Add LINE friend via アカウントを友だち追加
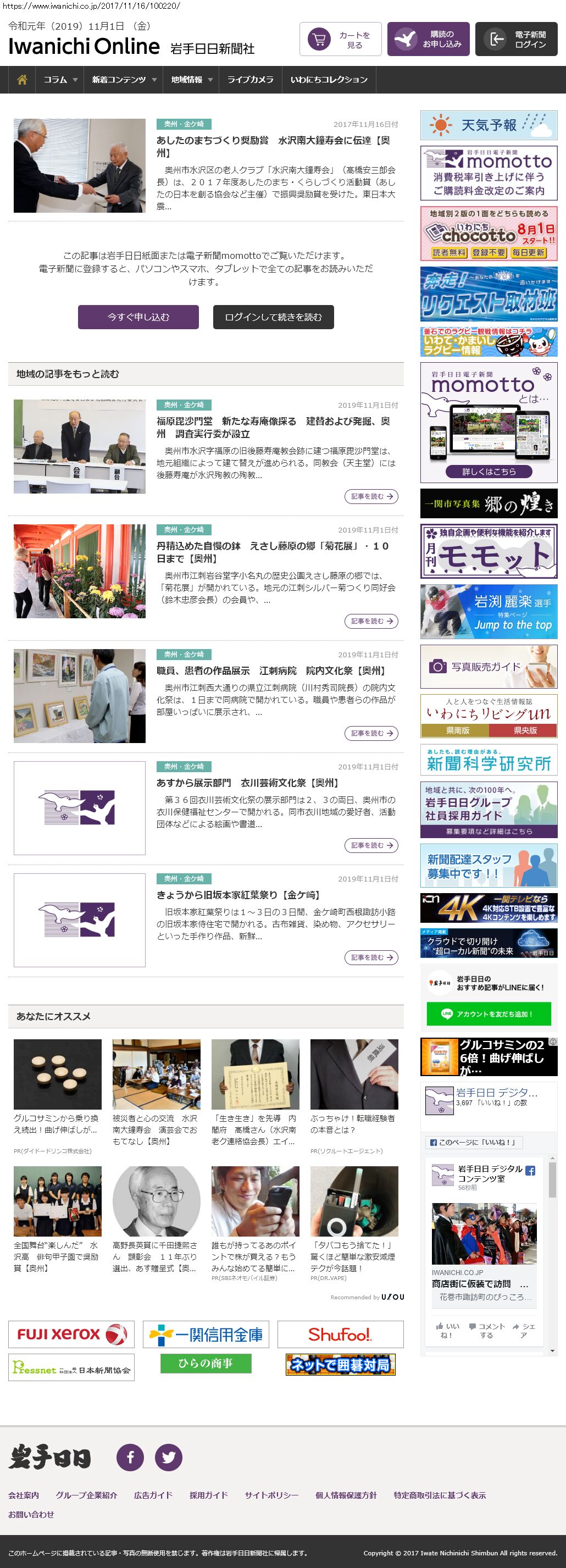This screenshot has height=1568, width=566. click(x=489, y=1014)
